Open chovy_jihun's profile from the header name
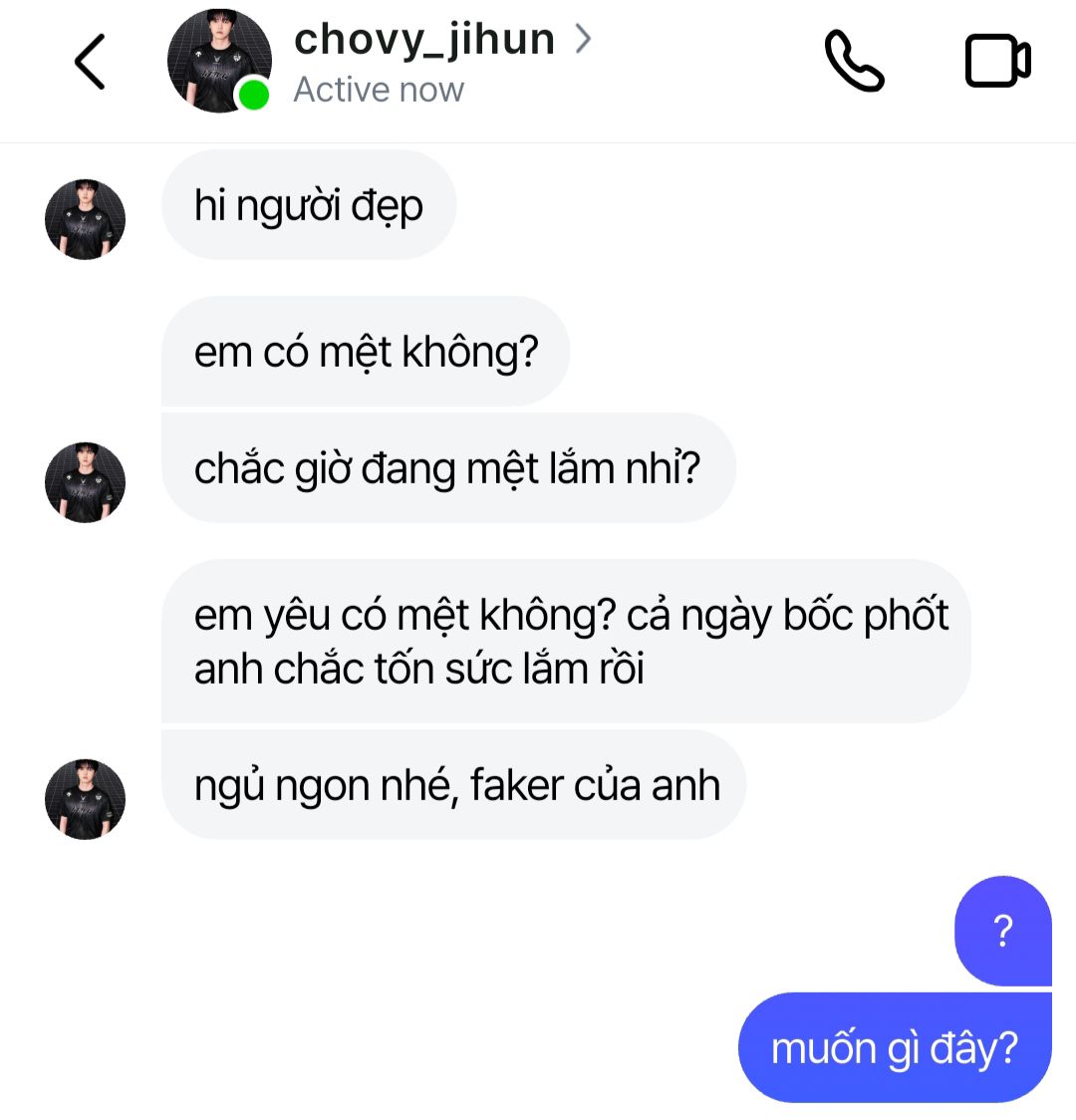 tap(425, 40)
